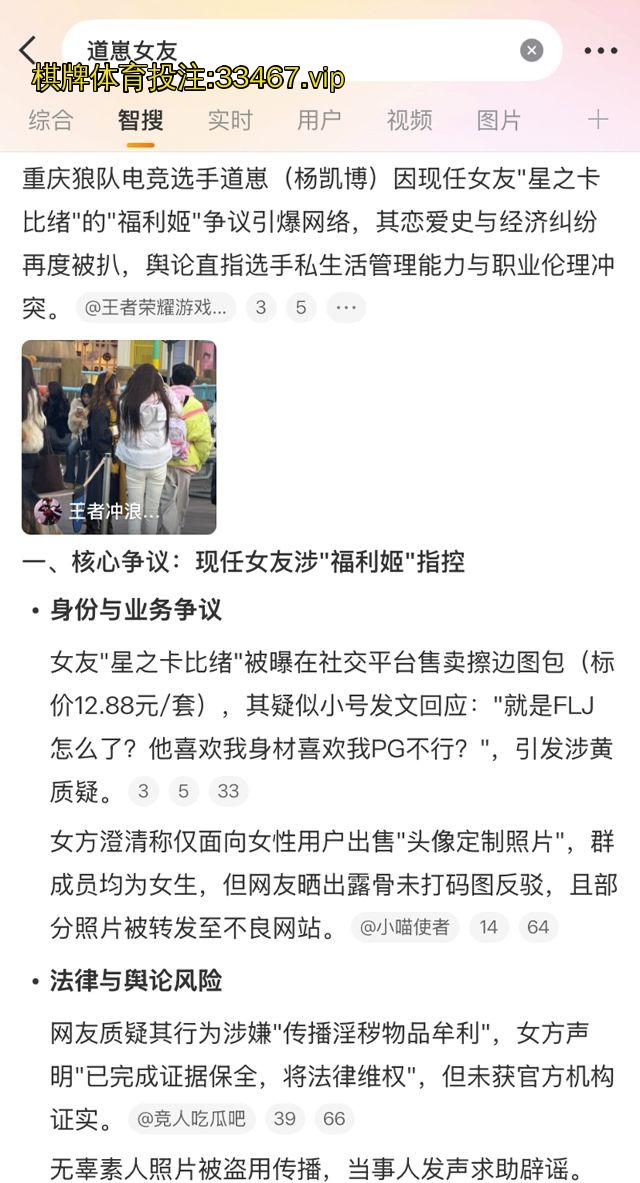
Task: Switch to the 综合 tab
Action: pos(50,121)
